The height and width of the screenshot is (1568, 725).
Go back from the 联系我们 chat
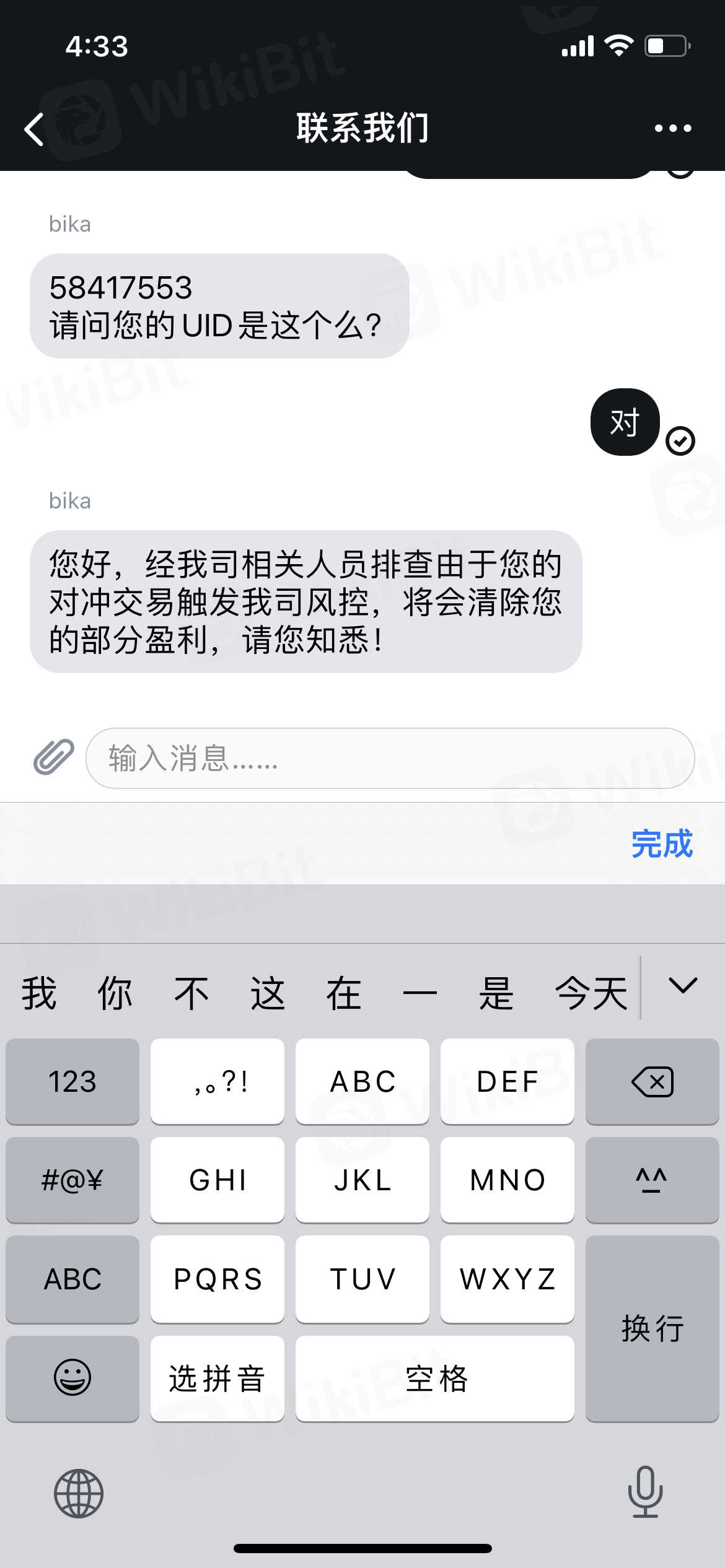[x=35, y=129]
